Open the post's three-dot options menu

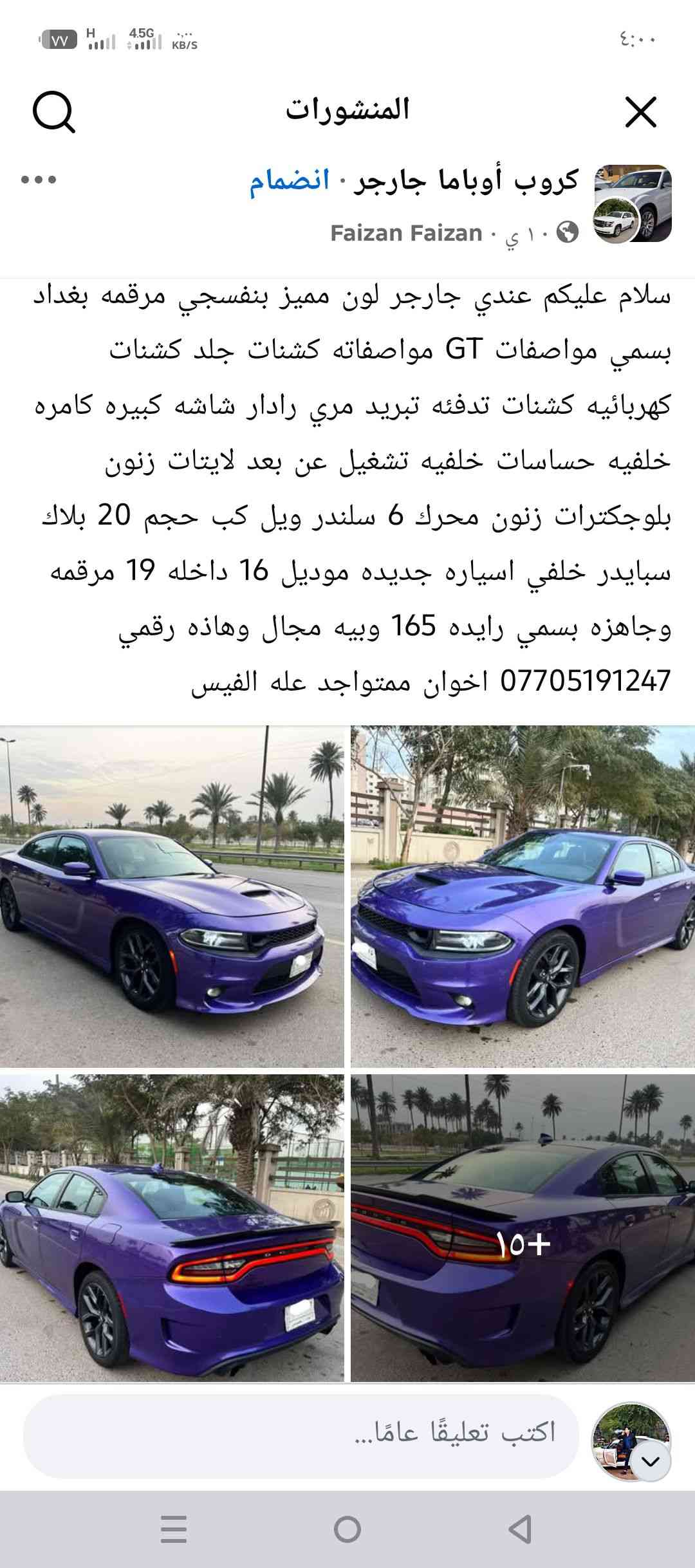click(x=39, y=180)
